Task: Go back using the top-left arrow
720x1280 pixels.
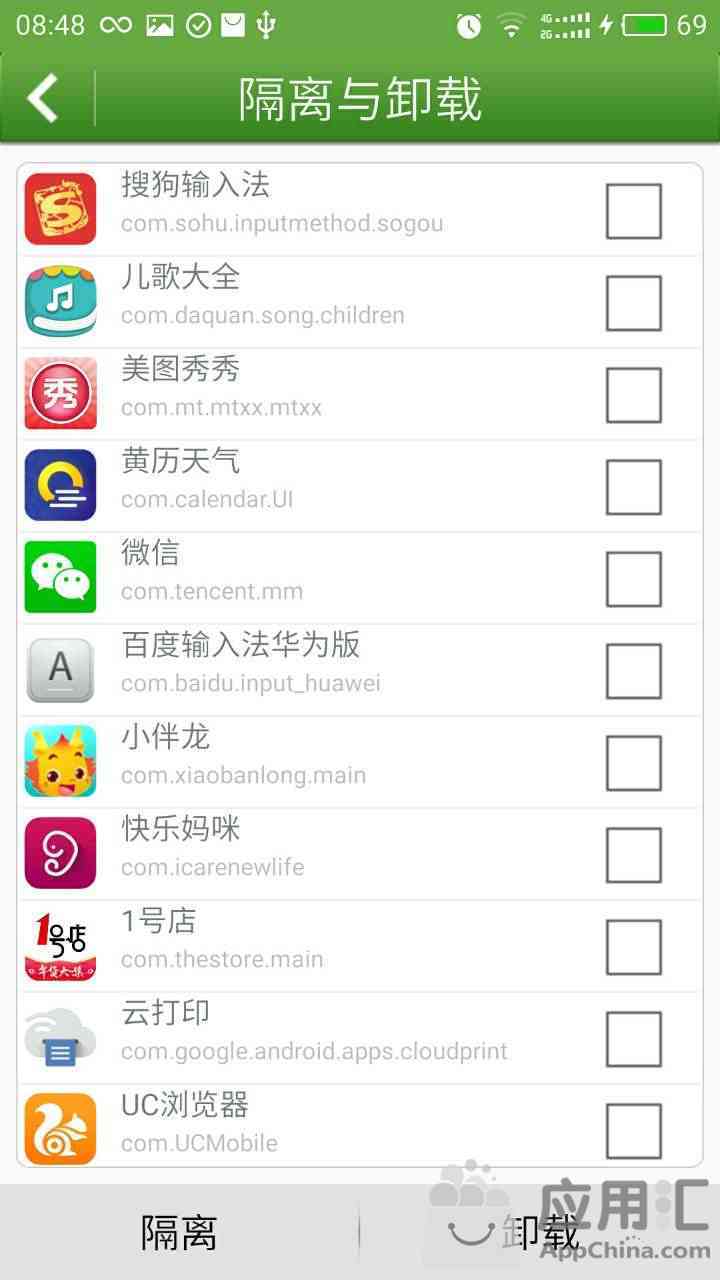Action: (42, 98)
